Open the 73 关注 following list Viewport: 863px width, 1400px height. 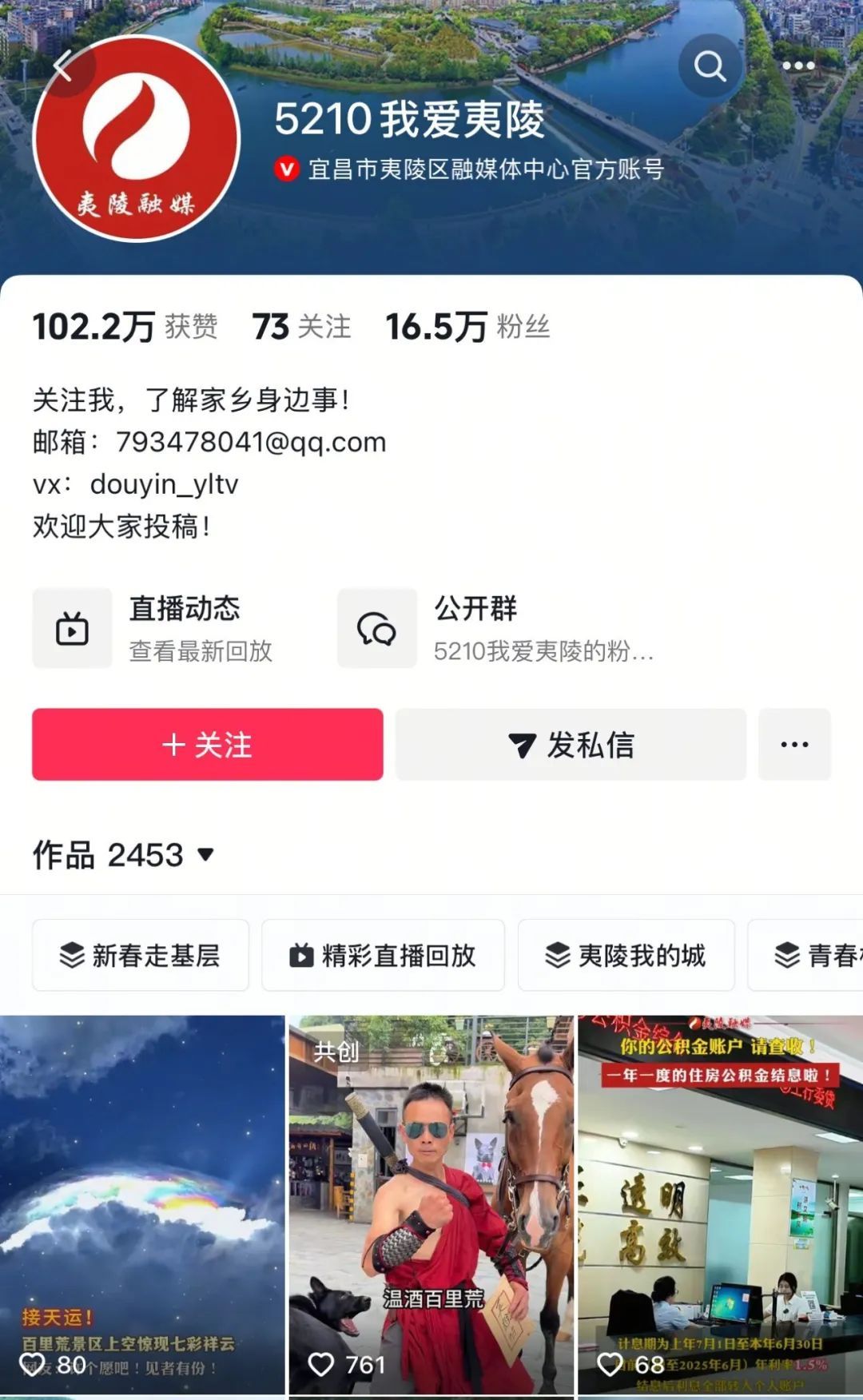point(301,327)
